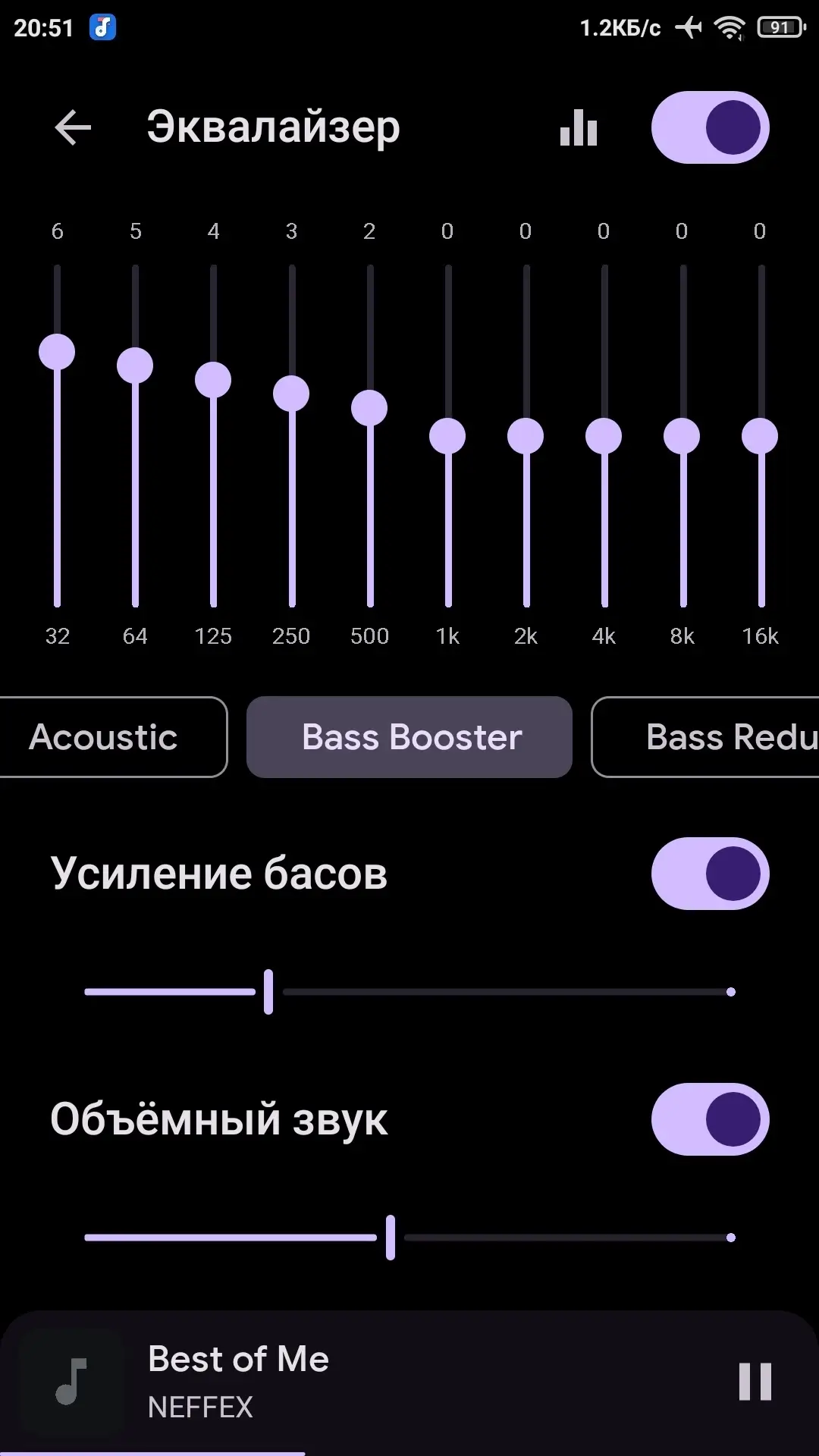
Task: Turn off the main Эквалайзер switch
Action: tap(711, 127)
